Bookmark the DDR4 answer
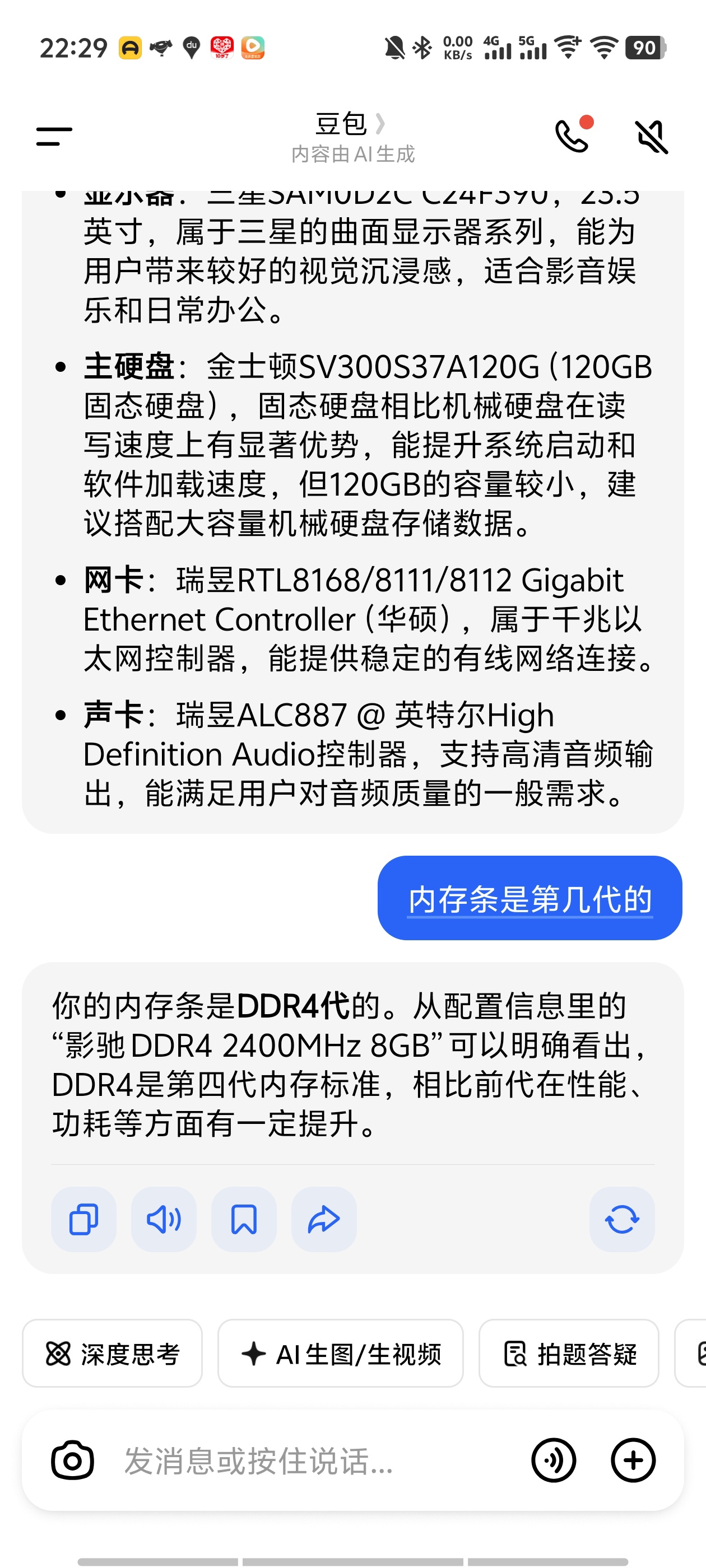Screen dimensions: 706x1568 coord(244,1219)
